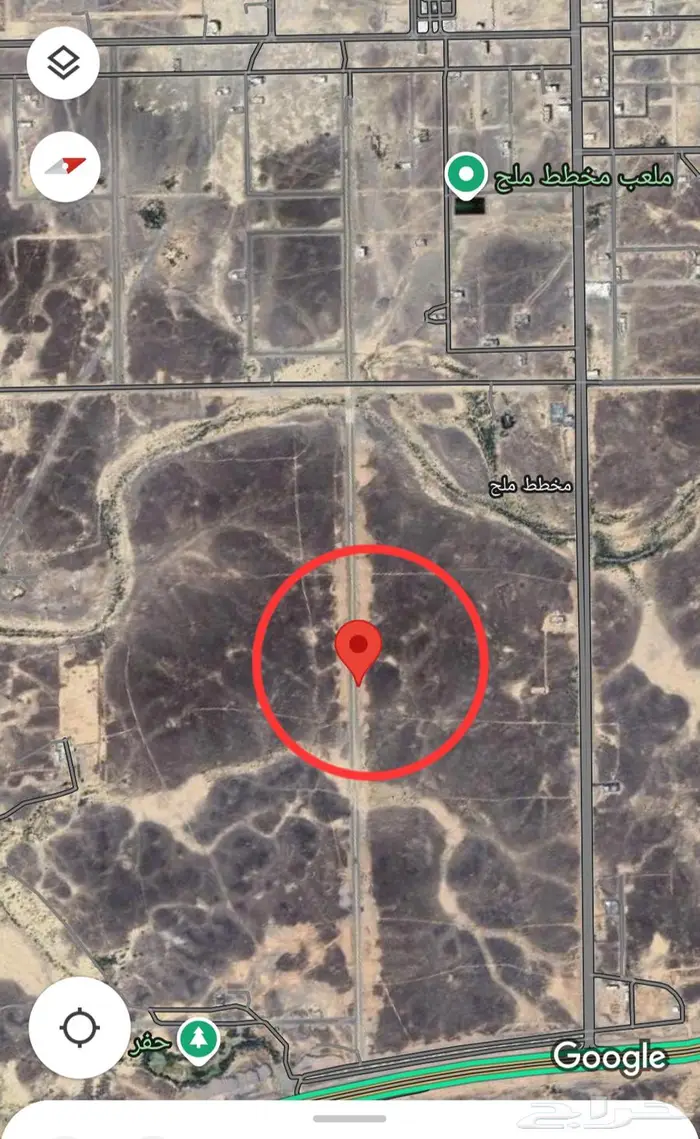
Task: Tap the compass to reset map orientation
Action: (65, 166)
